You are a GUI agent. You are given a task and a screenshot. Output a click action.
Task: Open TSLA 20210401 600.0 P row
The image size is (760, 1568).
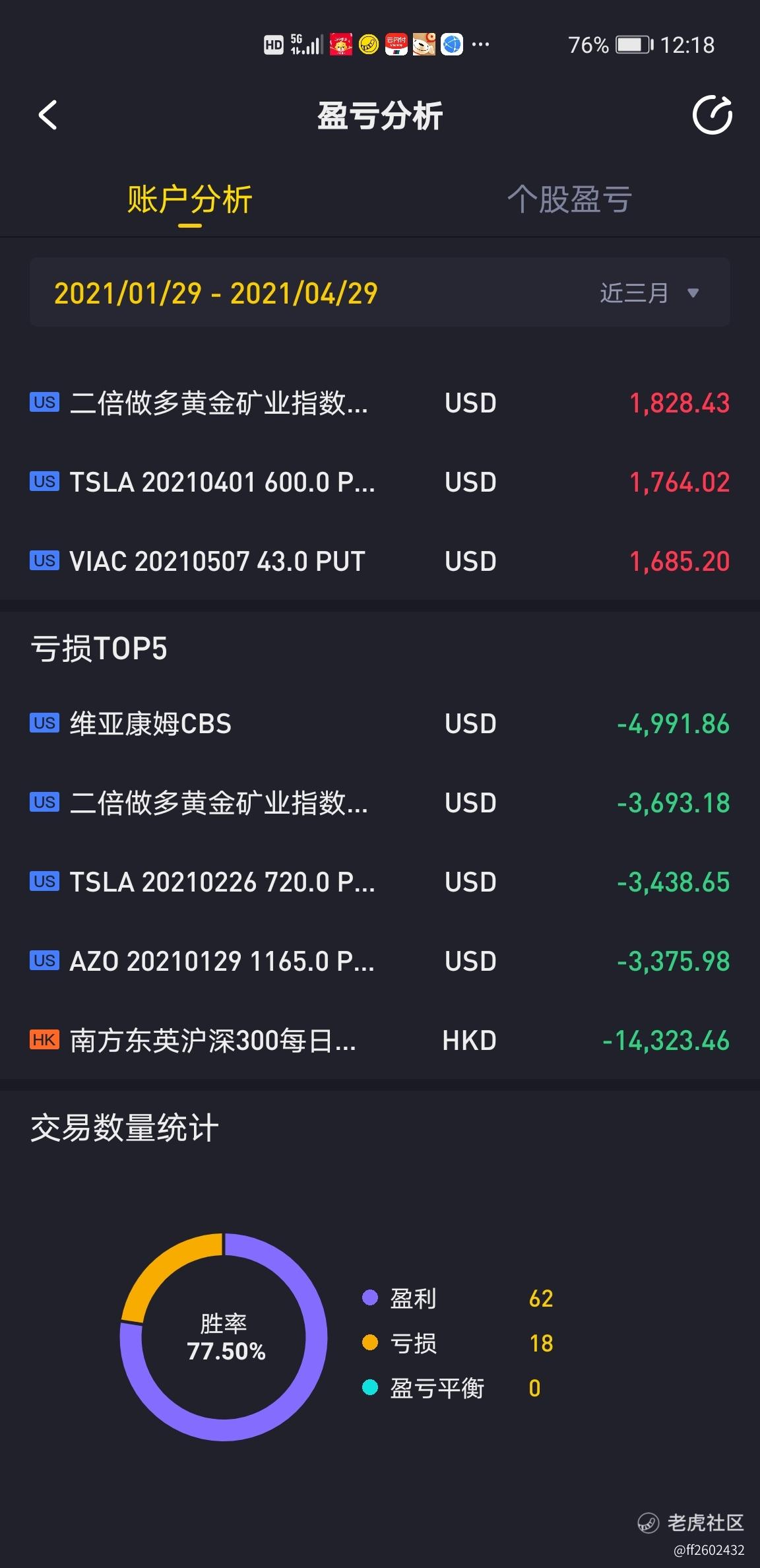coord(380,482)
